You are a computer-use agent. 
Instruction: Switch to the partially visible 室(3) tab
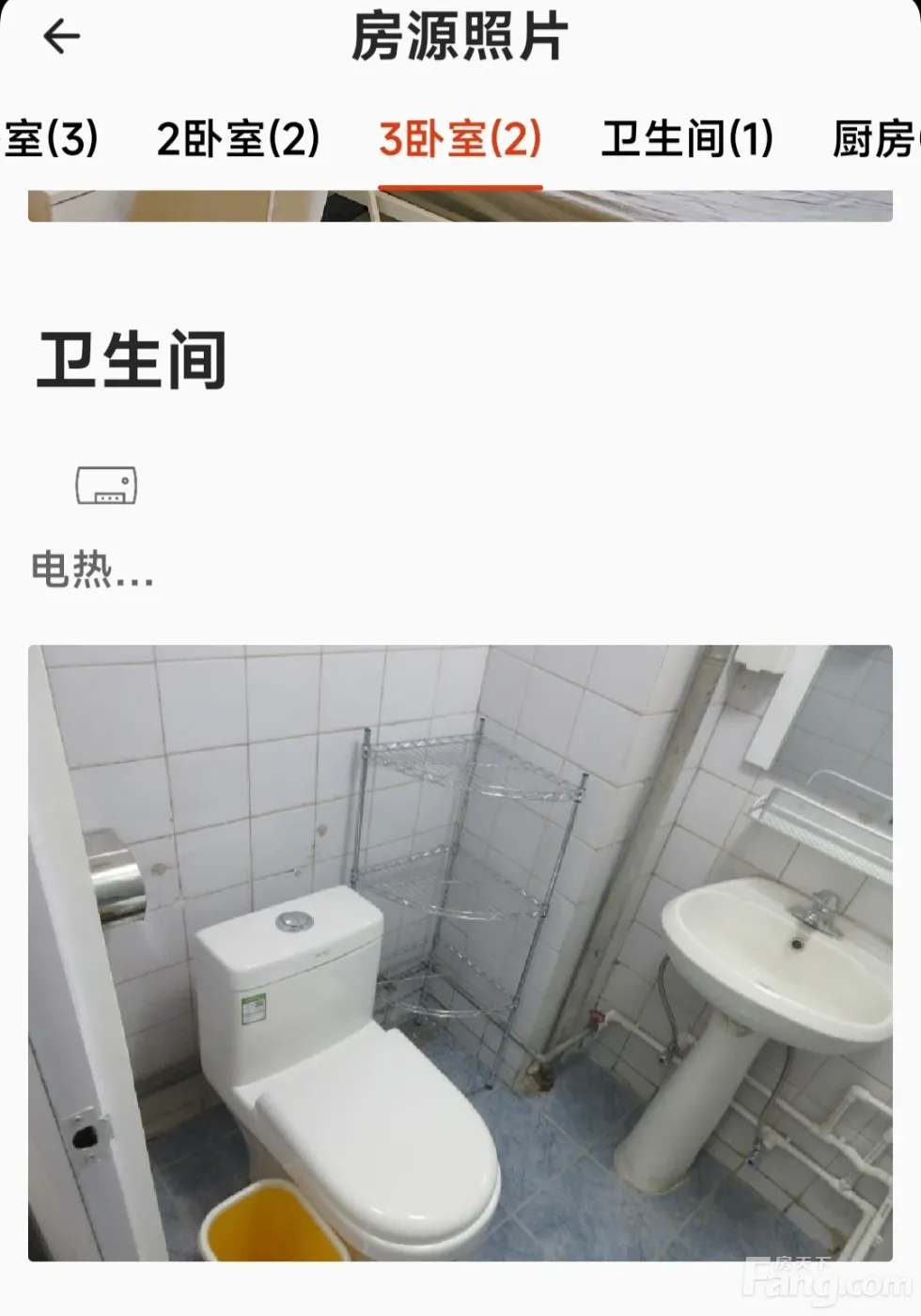51,139
